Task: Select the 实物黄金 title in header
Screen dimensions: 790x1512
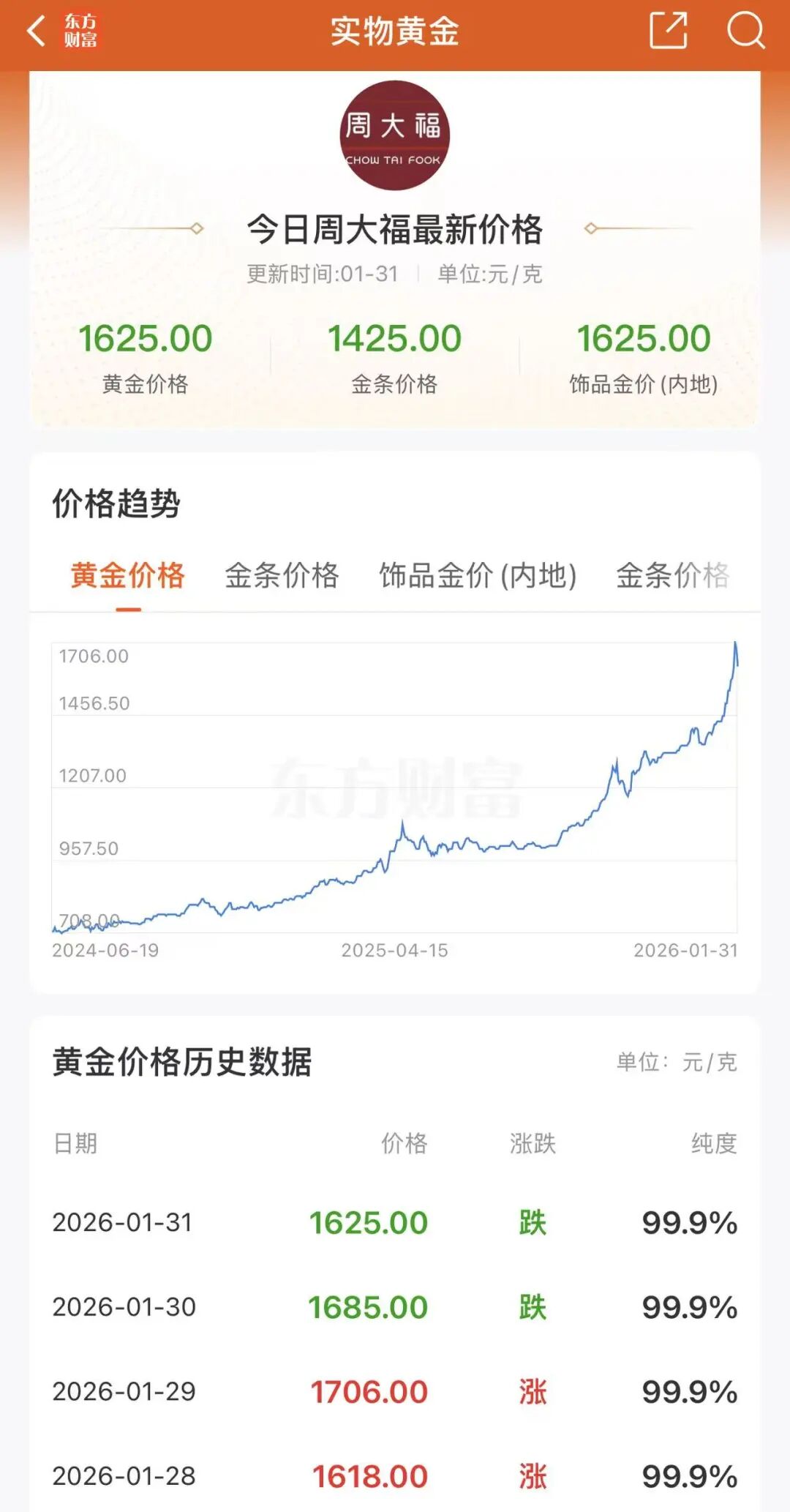Action: (x=395, y=31)
